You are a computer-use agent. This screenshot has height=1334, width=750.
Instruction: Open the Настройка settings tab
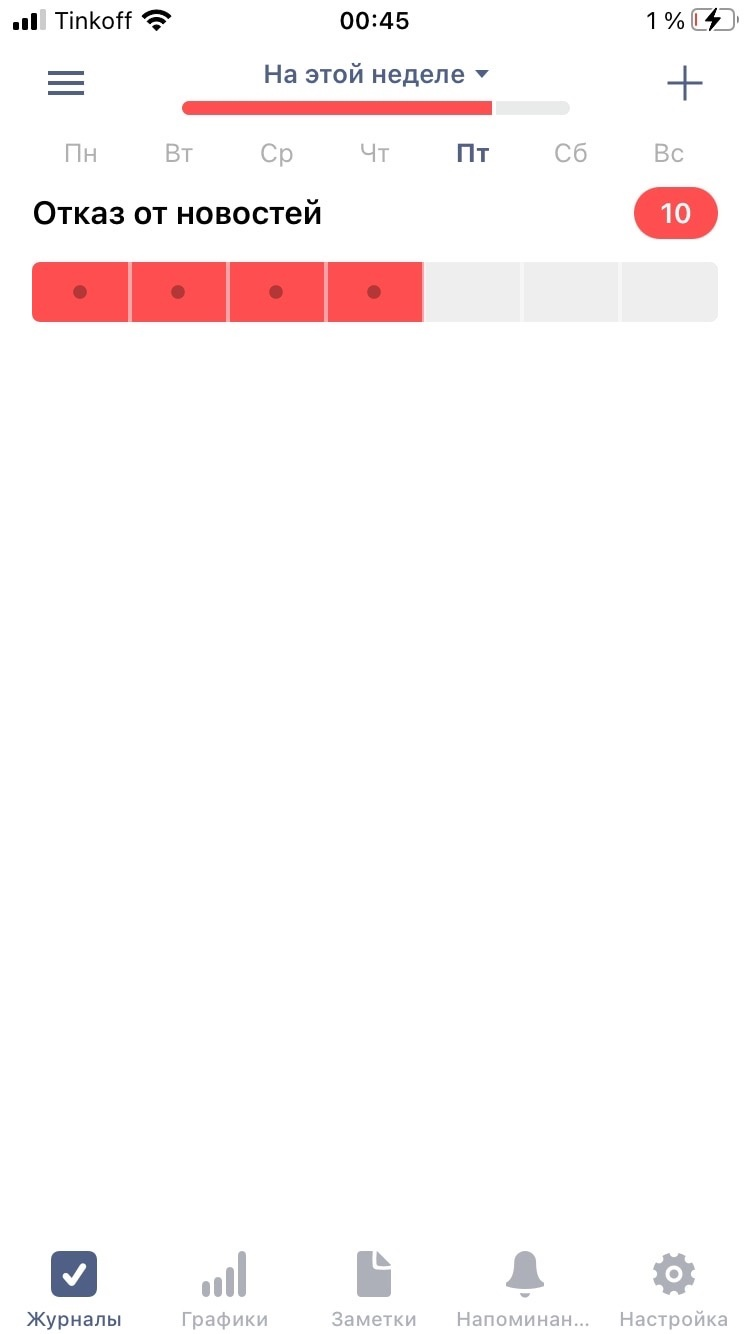point(674,1289)
